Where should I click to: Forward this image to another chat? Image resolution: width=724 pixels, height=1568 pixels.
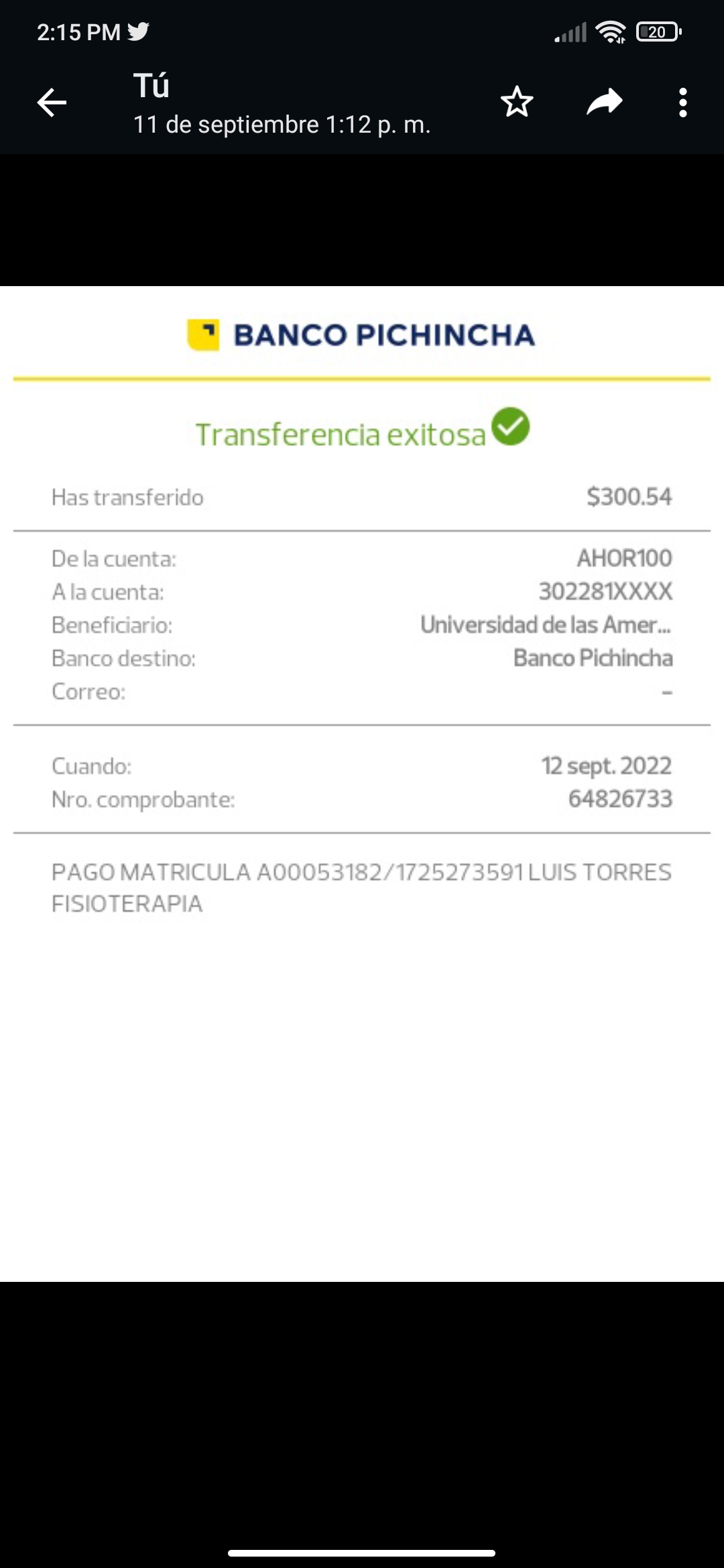605,103
